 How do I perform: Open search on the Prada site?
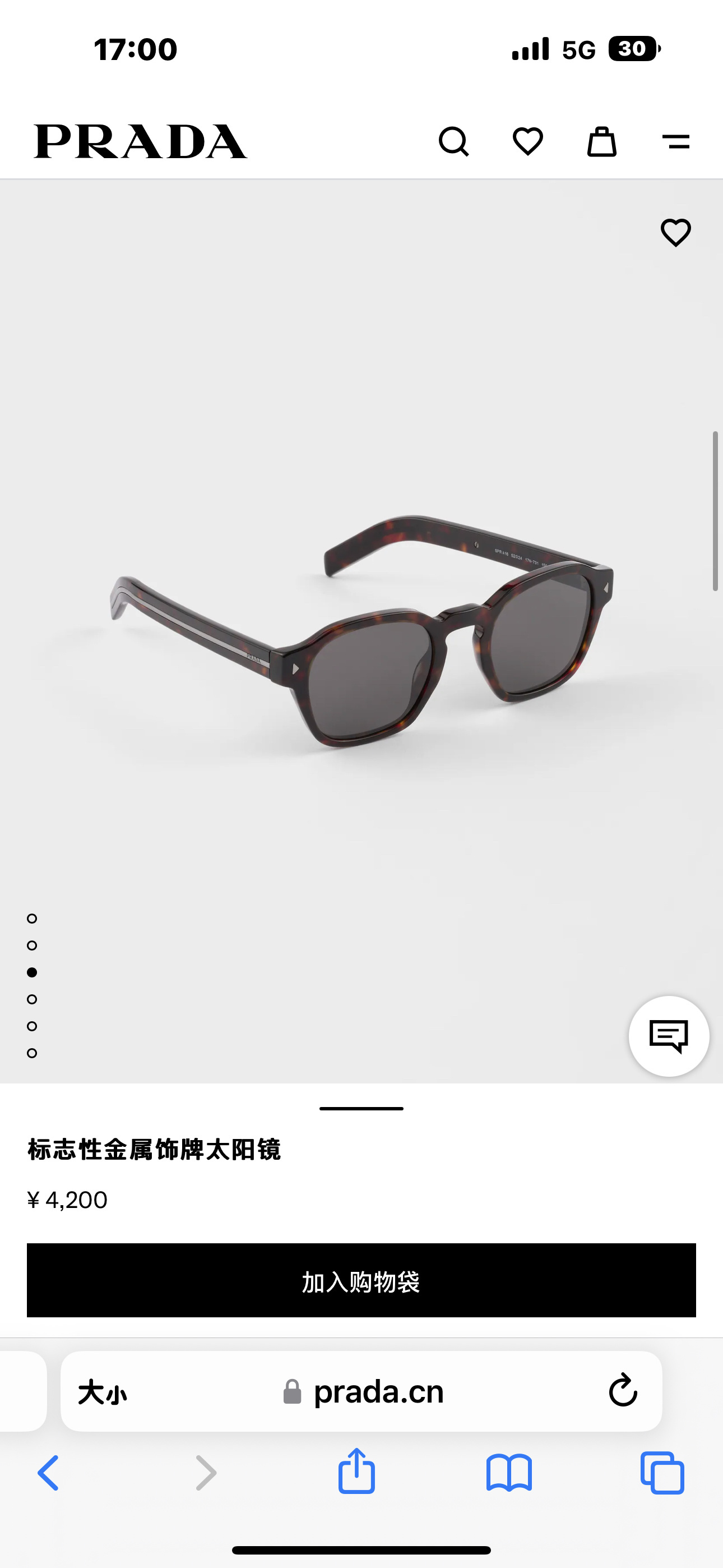click(x=453, y=142)
